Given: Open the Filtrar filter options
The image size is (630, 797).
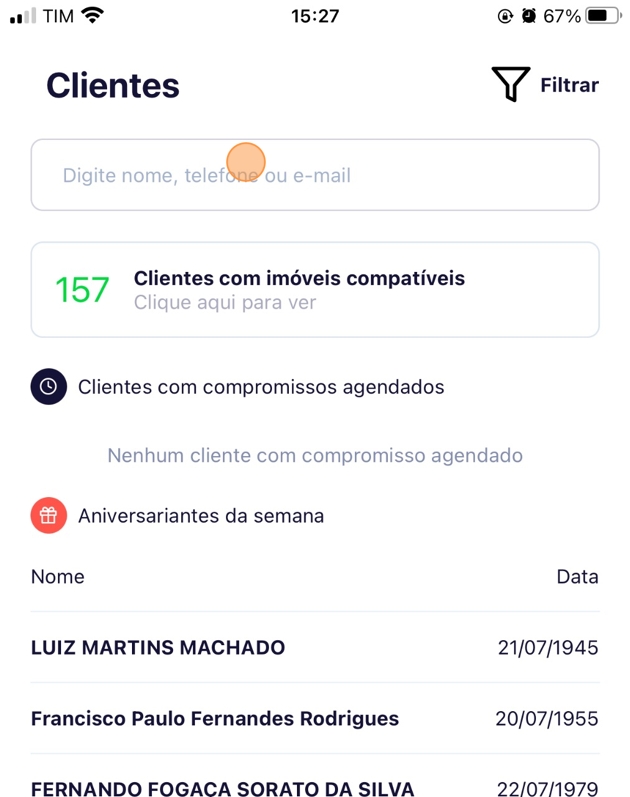Looking at the screenshot, I should click(545, 85).
